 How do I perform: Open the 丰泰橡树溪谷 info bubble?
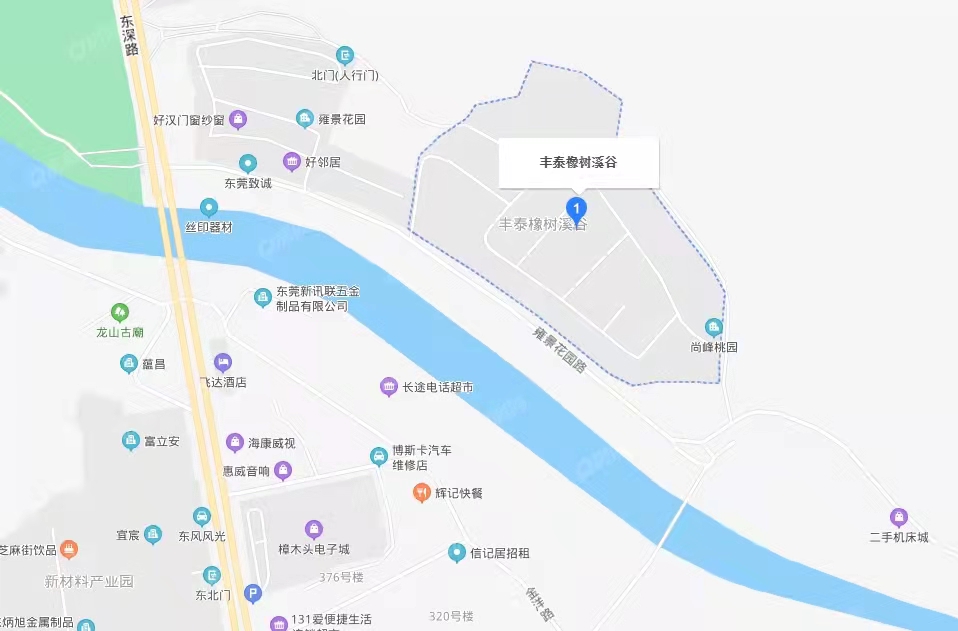point(578,162)
